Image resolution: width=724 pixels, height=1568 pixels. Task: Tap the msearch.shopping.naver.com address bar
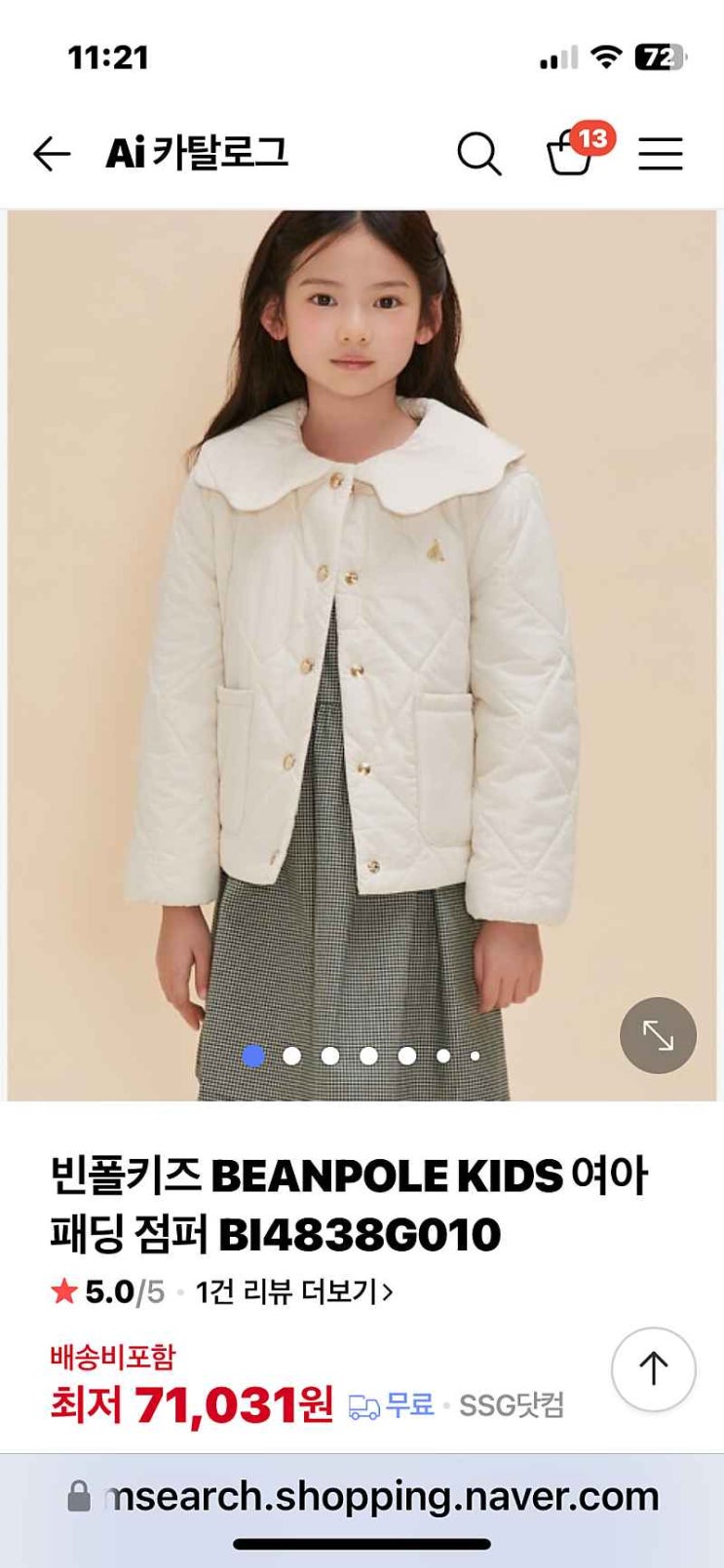pyautogui.click(x=380, y=1496)
